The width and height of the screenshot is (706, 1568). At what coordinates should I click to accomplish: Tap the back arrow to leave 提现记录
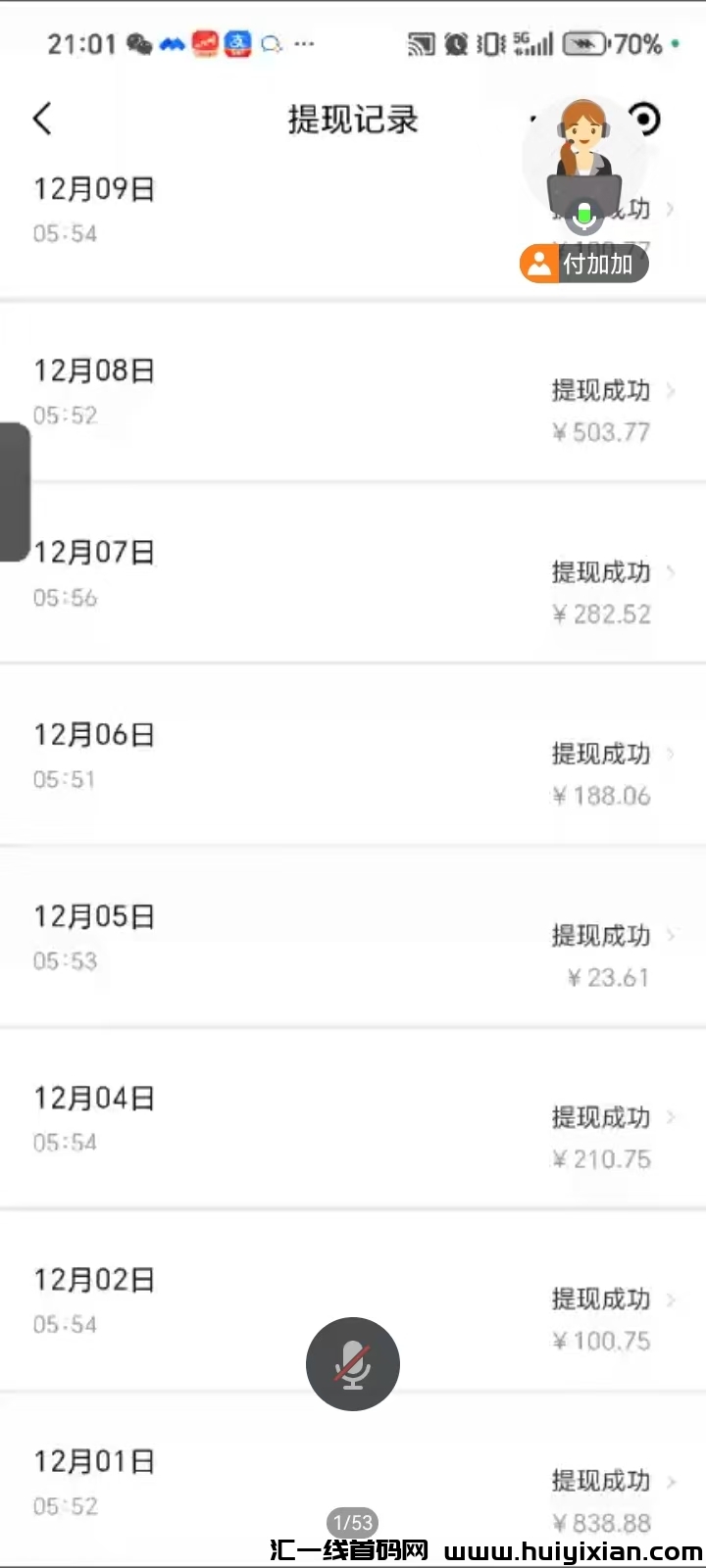click(x=41, y=118)
